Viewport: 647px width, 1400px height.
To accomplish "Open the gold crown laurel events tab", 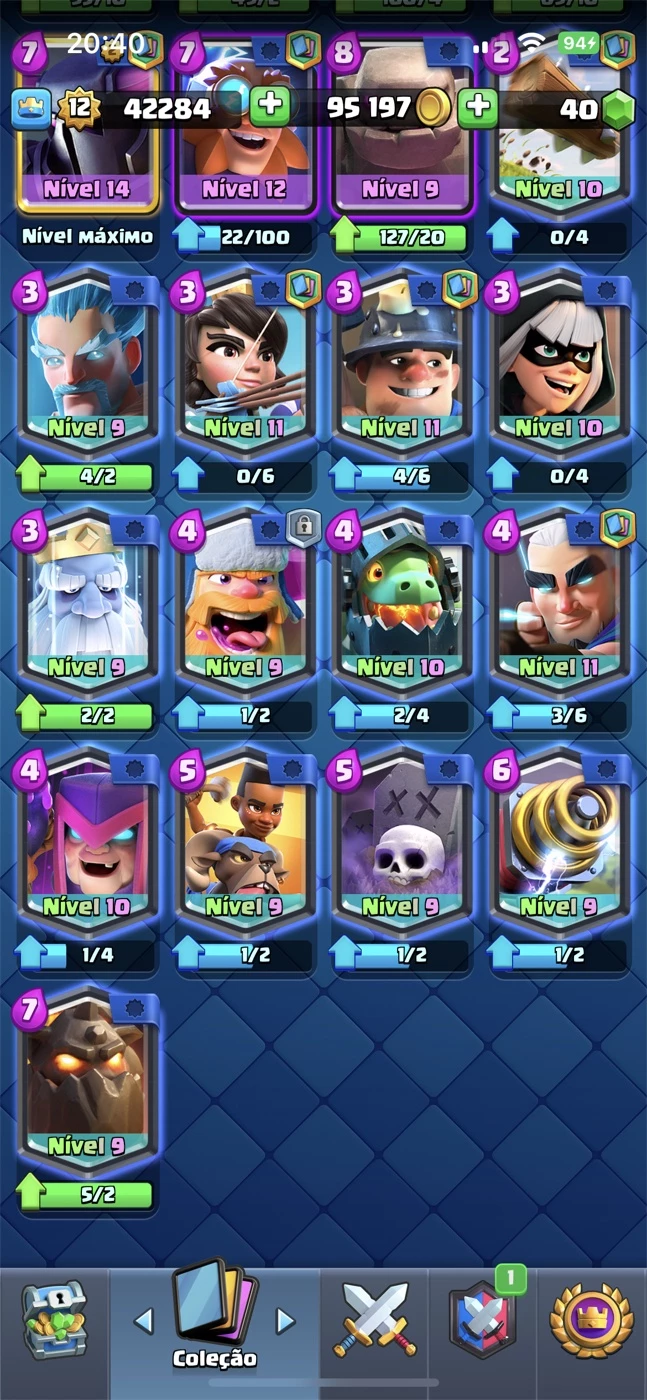I will (x=592, y=1318).
